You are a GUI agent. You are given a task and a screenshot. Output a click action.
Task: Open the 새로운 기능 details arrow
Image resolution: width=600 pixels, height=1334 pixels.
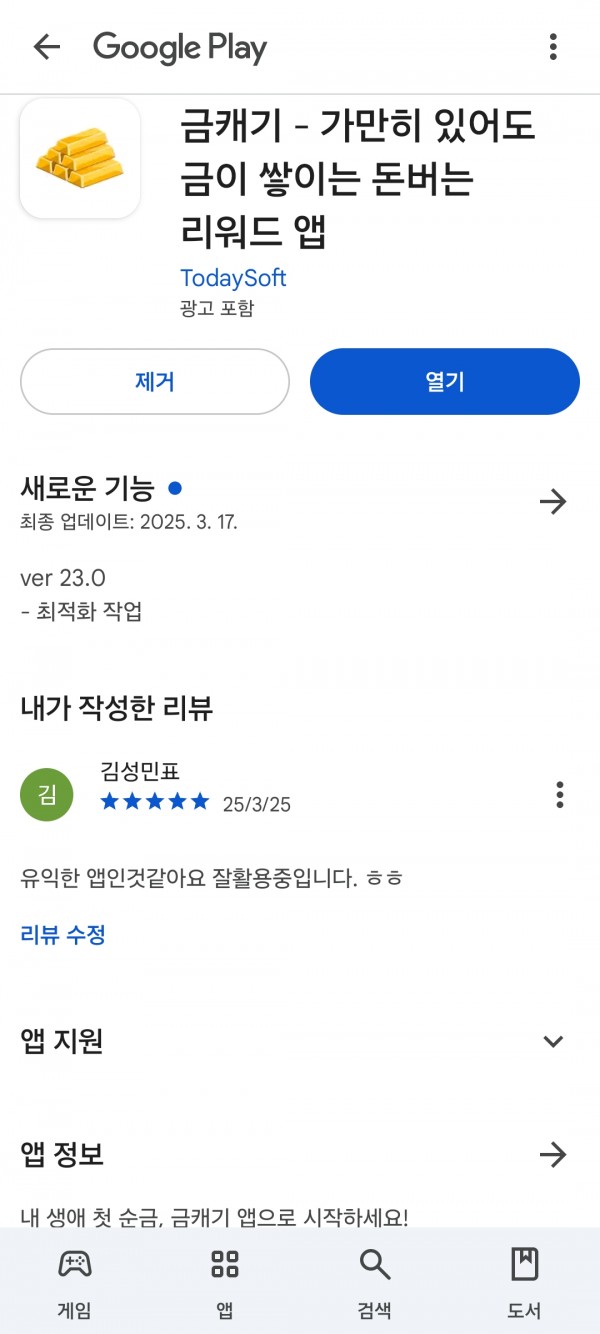tap(553, 501)
